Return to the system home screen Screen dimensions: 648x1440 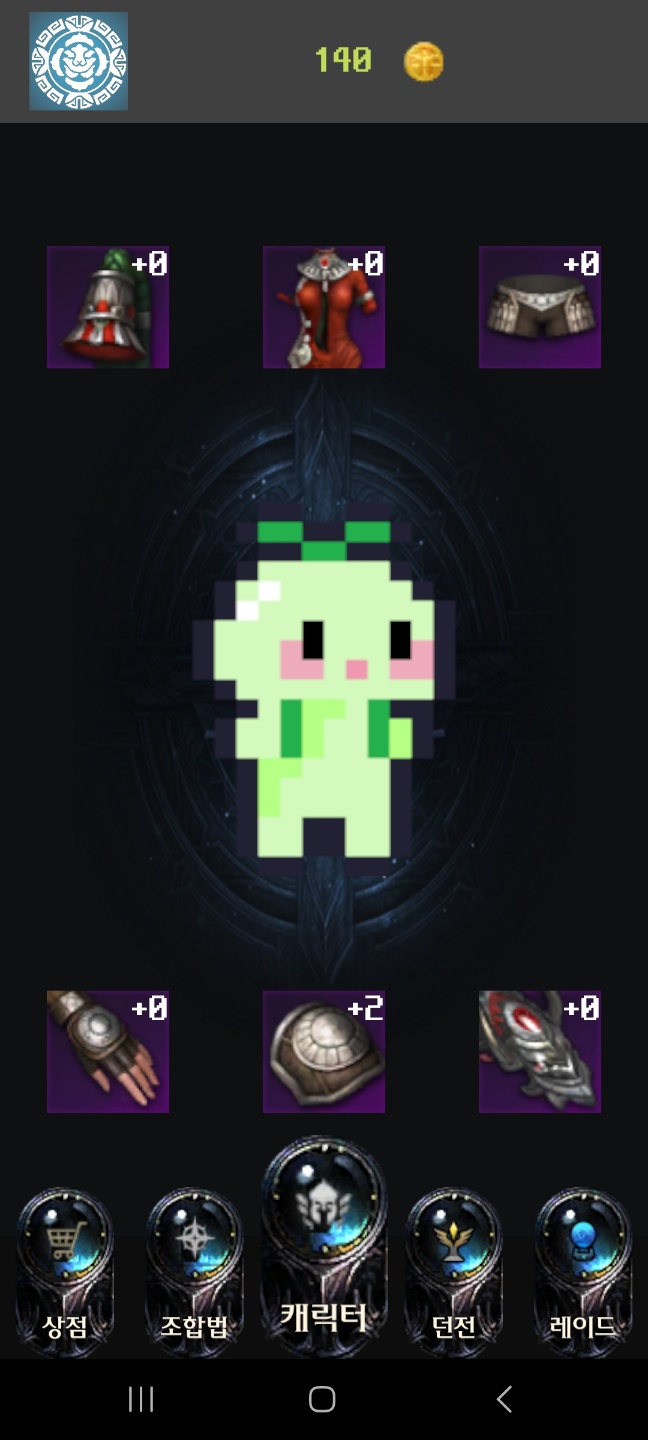322,1399
